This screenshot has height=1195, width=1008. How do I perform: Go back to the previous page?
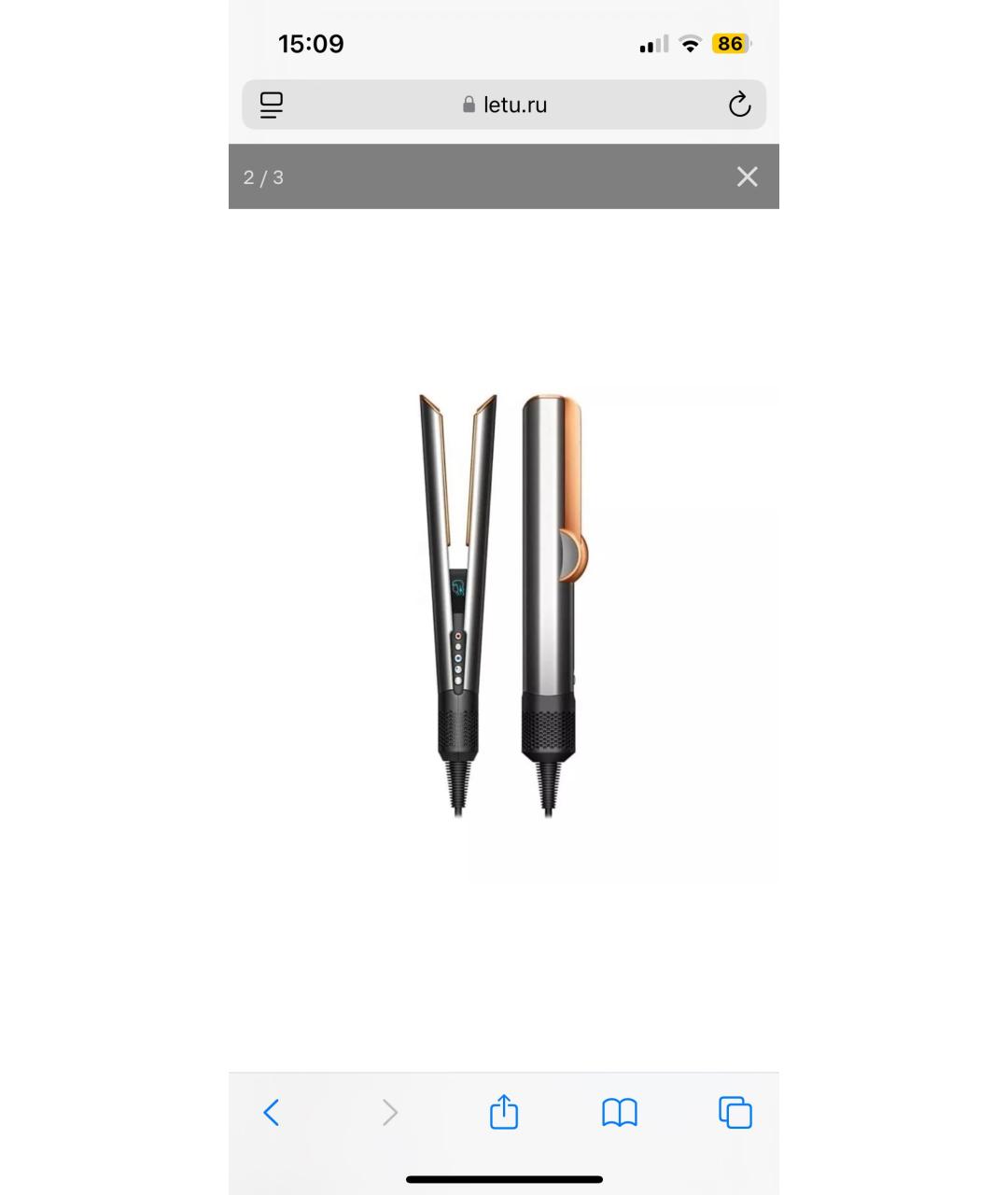272,1112
